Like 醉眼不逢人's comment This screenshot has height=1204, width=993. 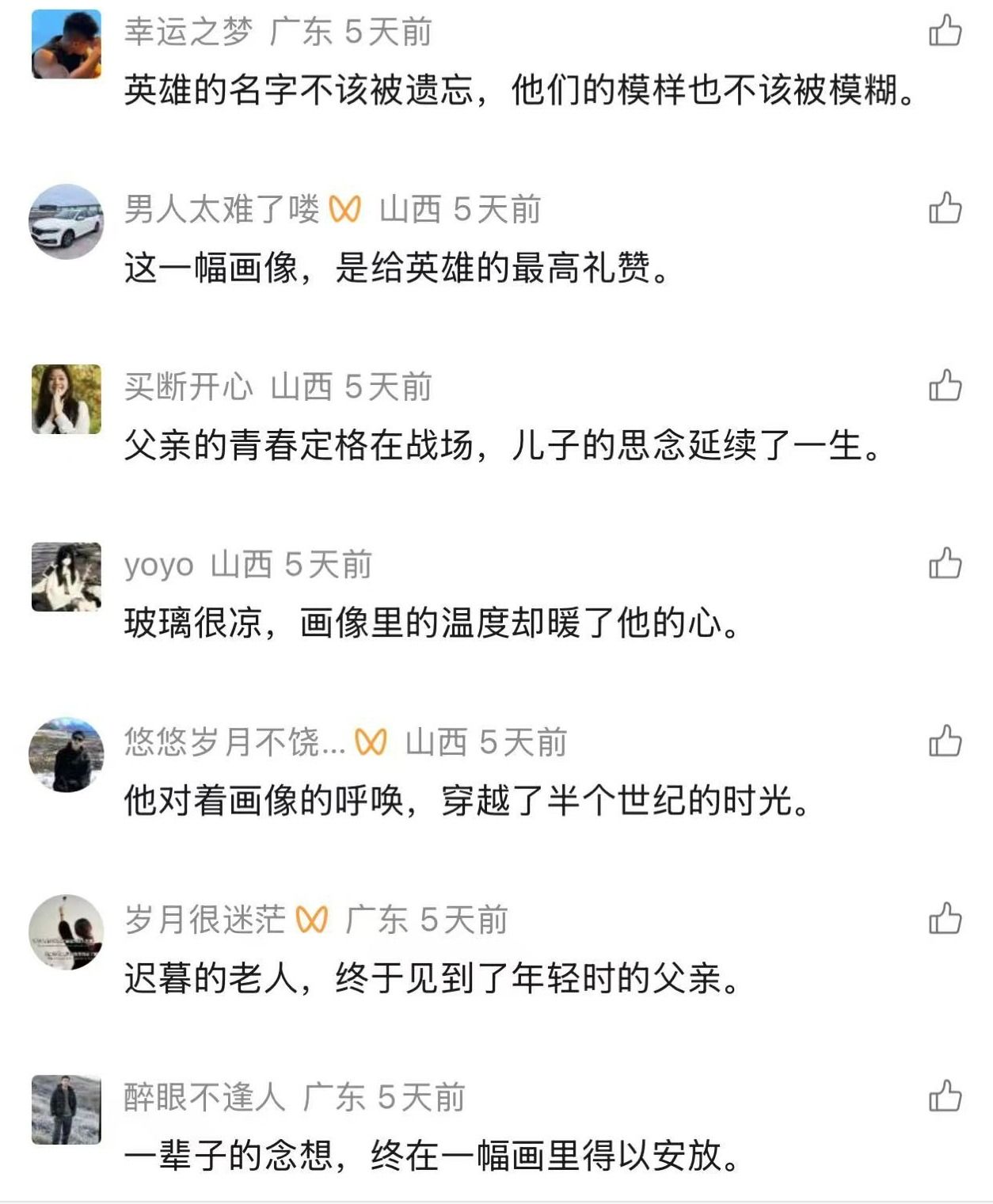point(945,1096)
